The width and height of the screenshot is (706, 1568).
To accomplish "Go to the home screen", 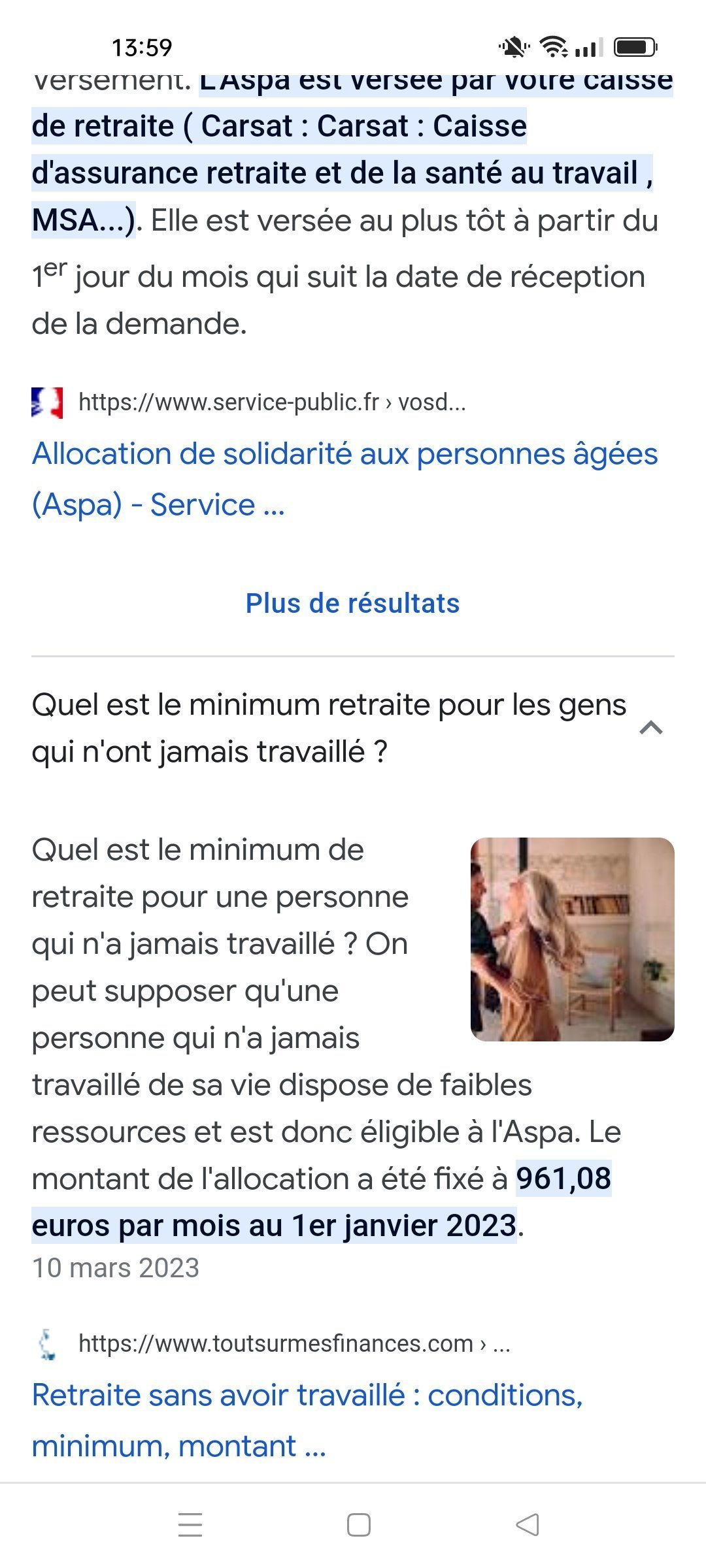I will [359, 1525].
